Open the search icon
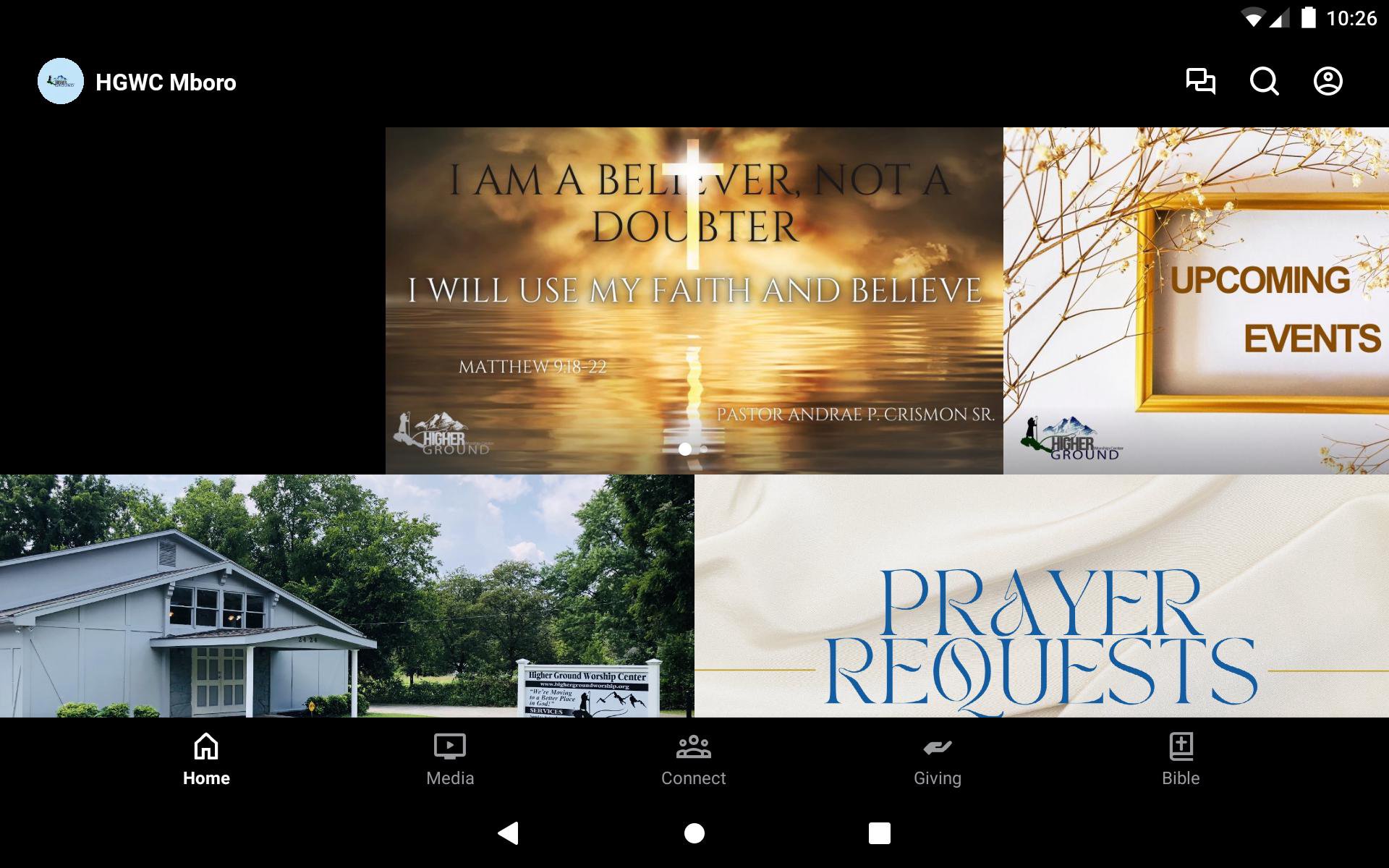 [1264, 81]
